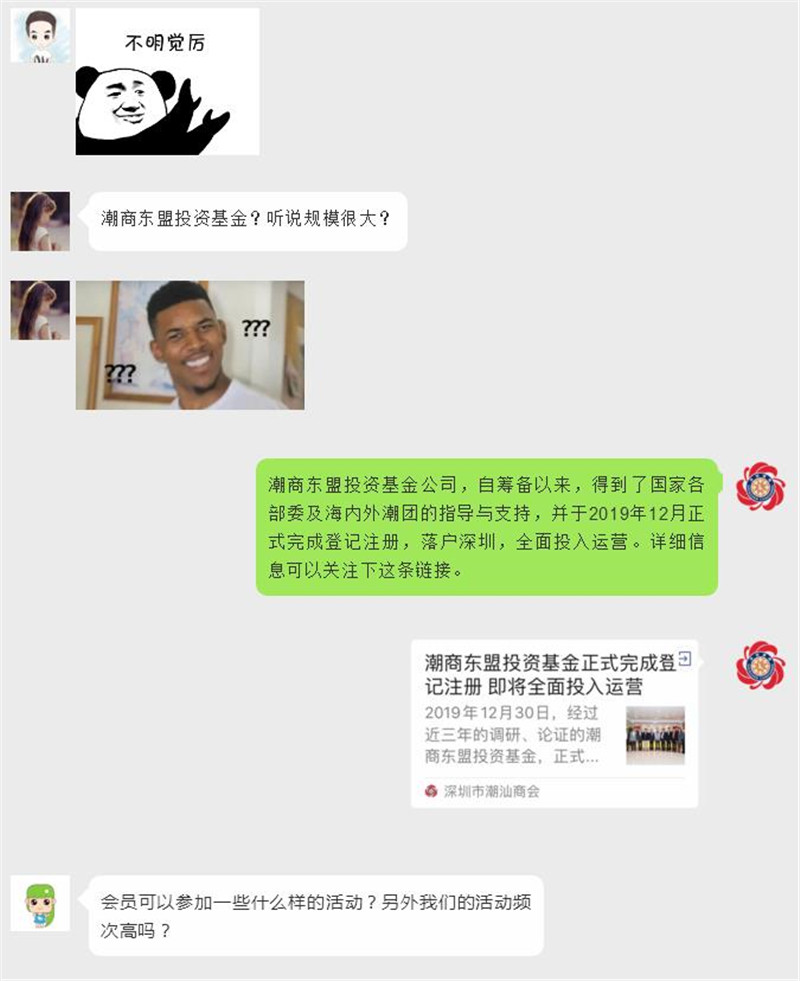
Task: View the 不明觉厉 panda sticker
Action: coord(167,82)
